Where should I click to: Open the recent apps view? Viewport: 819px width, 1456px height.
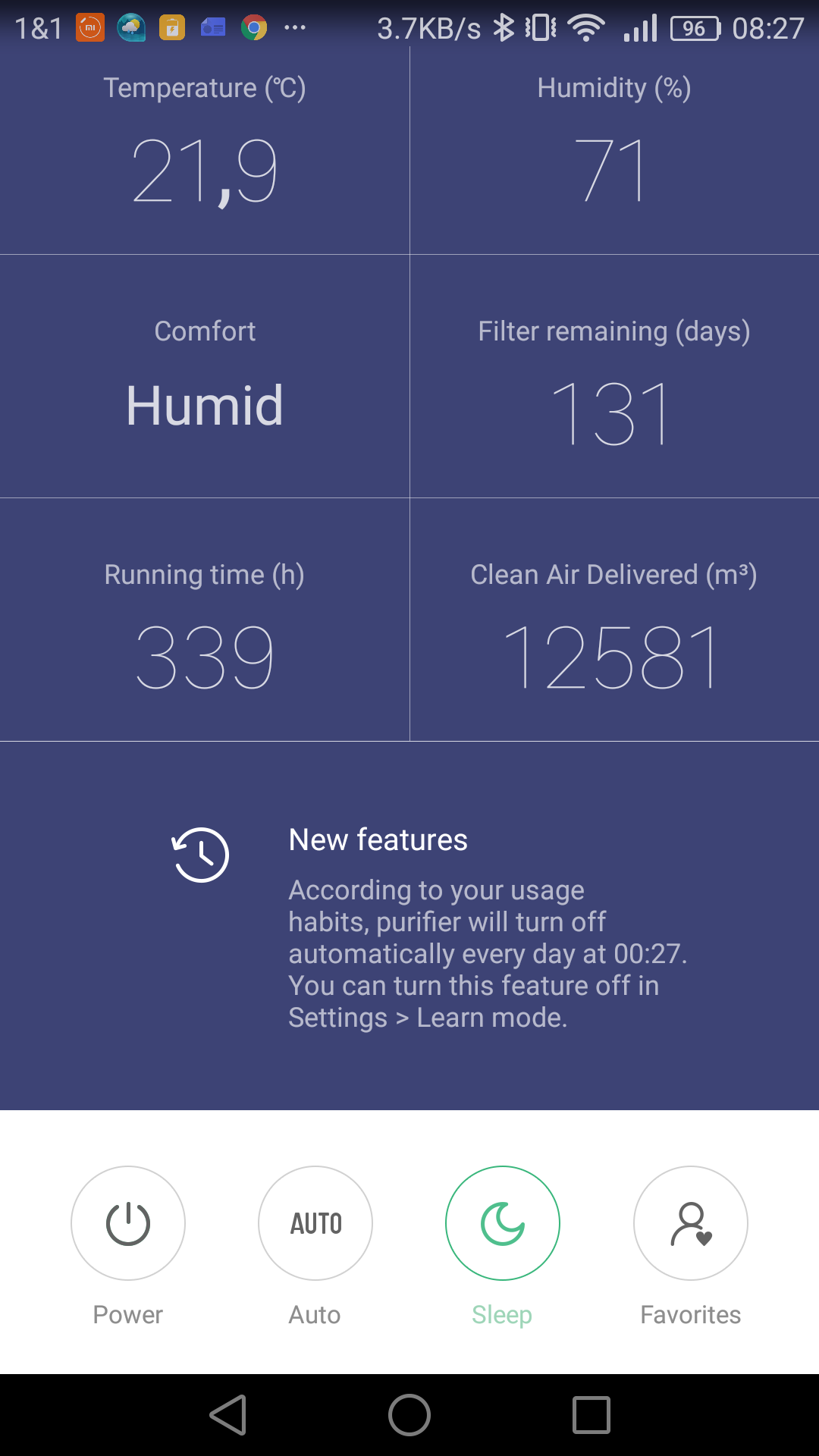[x=591, y=1415]
